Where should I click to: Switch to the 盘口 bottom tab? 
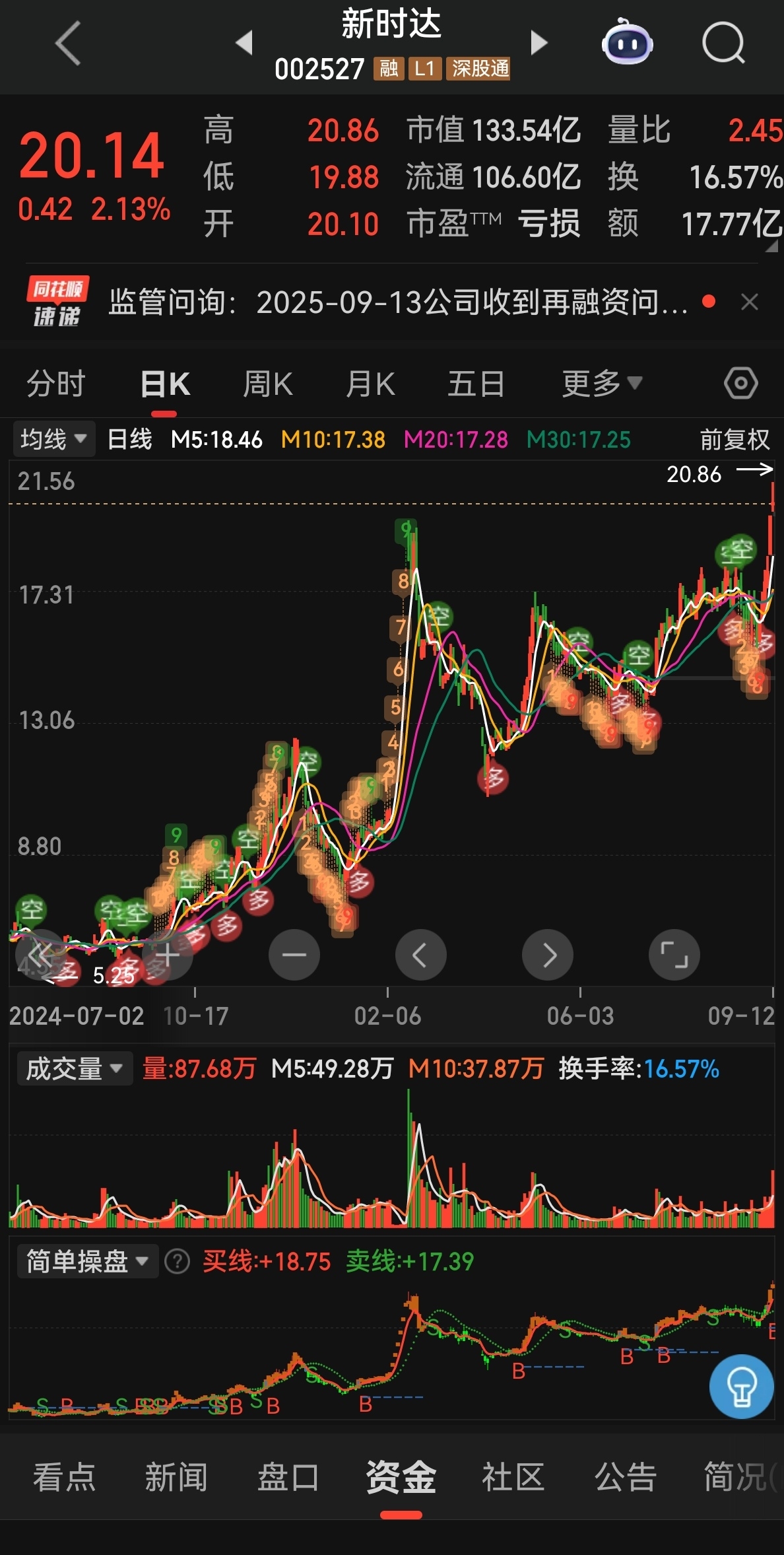tap(288, 1477)
